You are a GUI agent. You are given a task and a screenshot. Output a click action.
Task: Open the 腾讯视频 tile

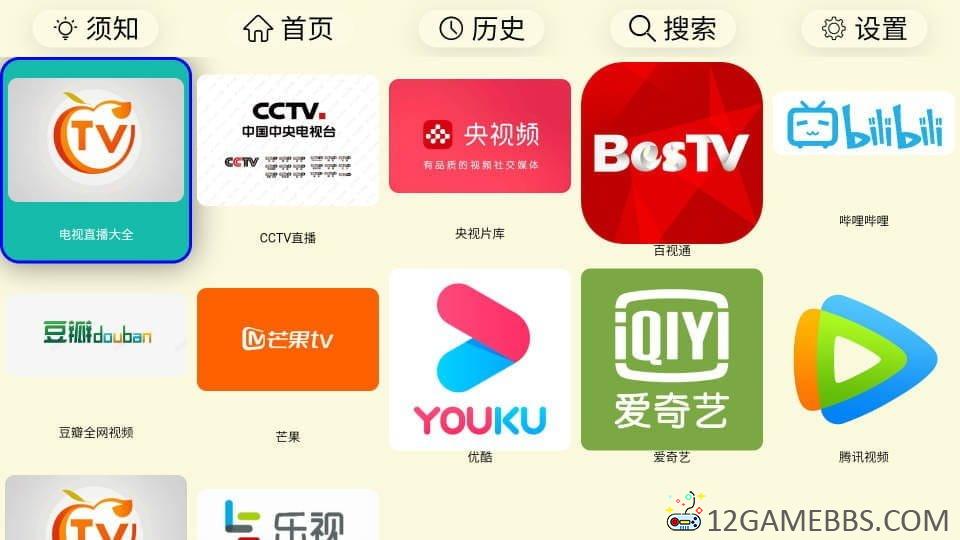(864, 360)
